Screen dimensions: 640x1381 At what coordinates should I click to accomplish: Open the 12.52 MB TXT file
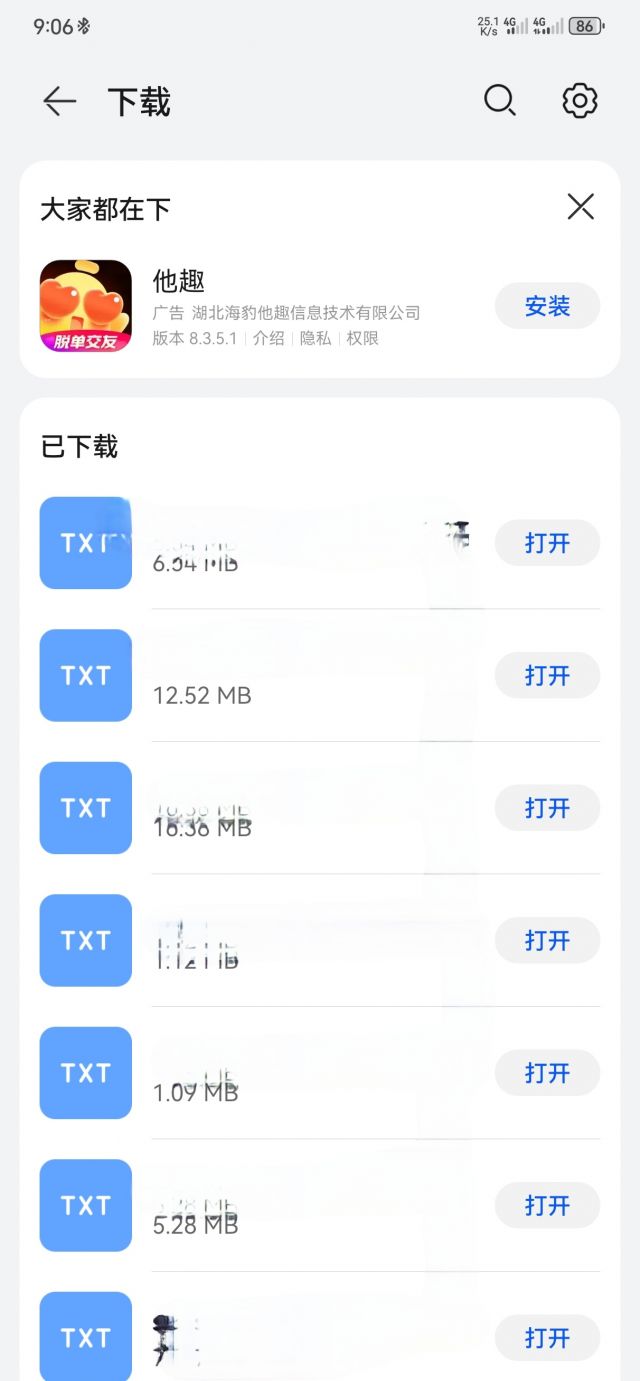tap(548, 675)
